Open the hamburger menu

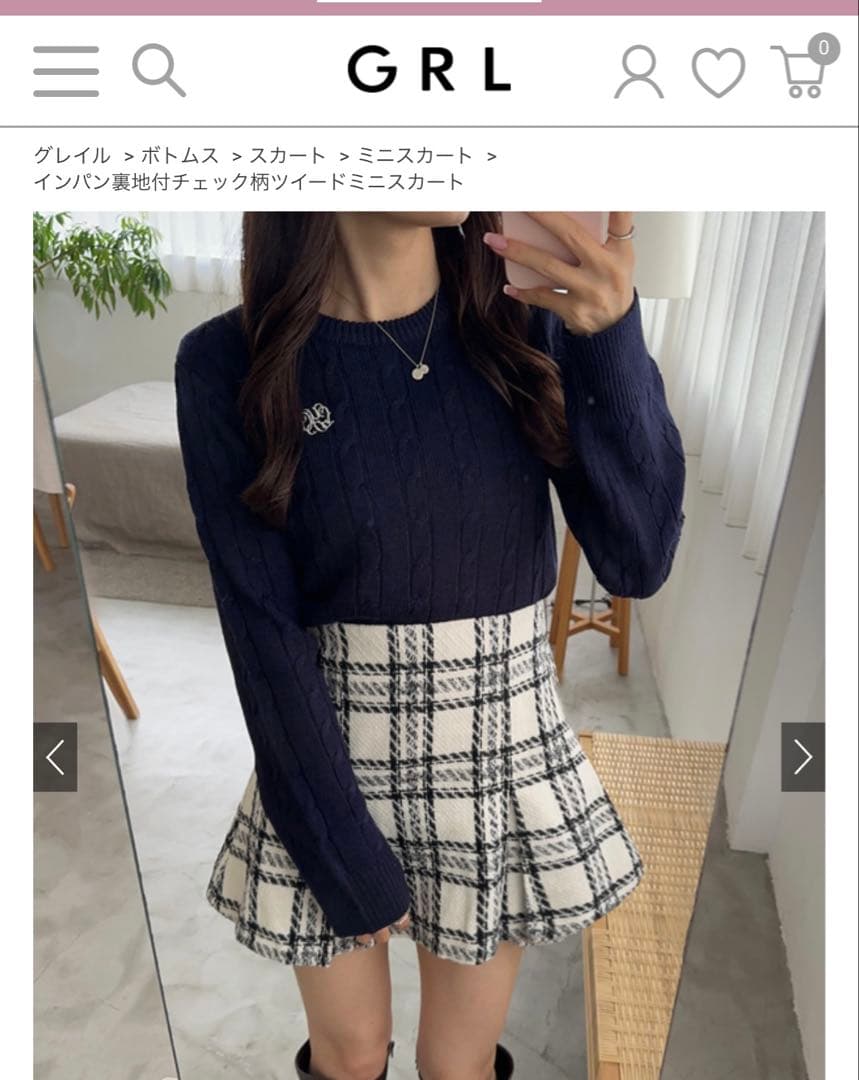click(x=65, y=71)
